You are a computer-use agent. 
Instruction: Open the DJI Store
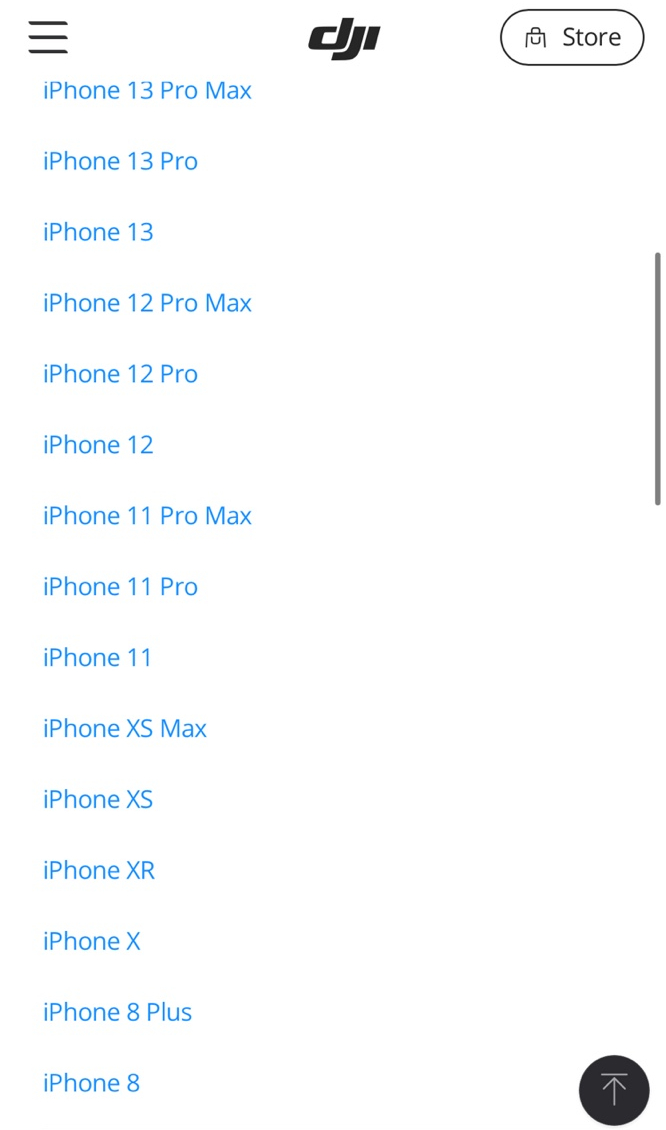pos(572,37)
